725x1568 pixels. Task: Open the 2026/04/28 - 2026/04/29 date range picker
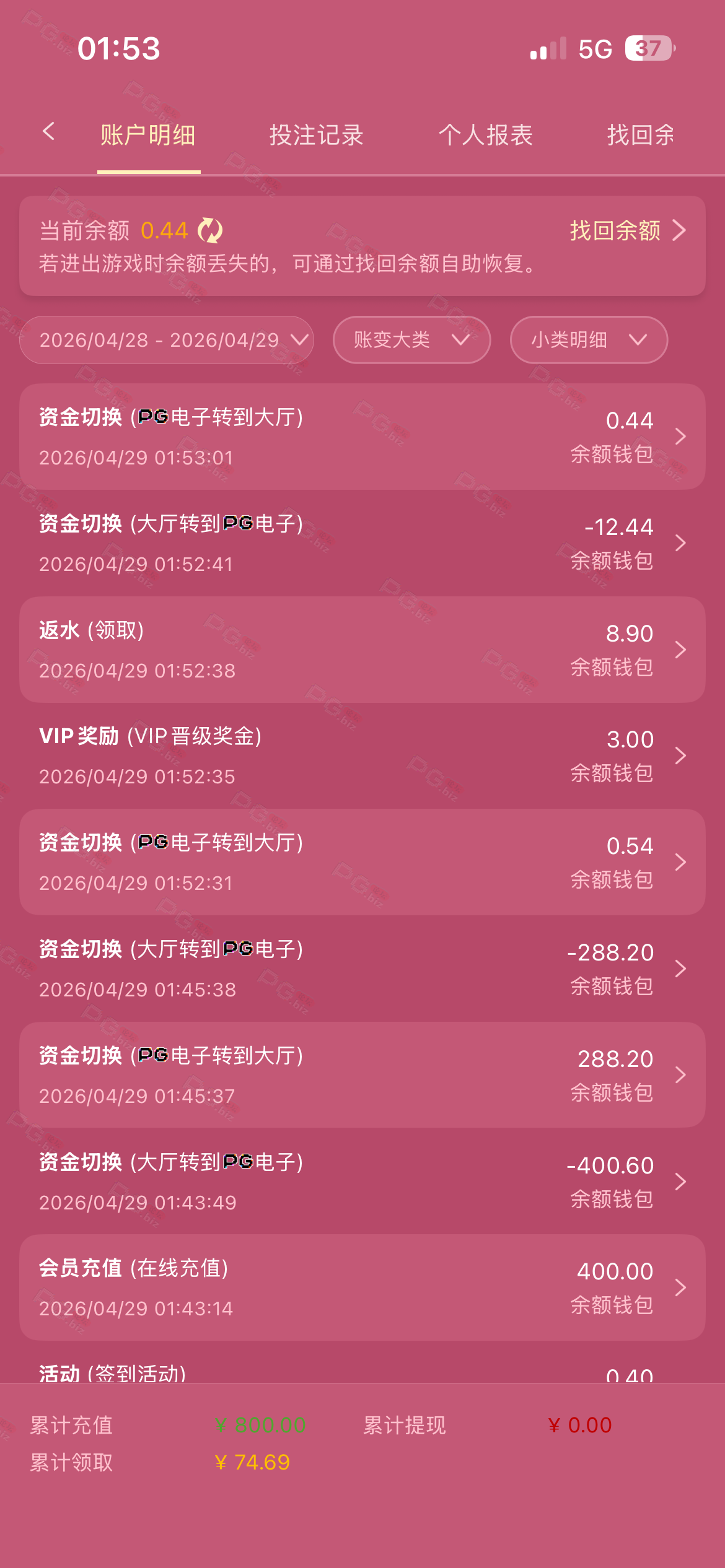coord(166,340)
